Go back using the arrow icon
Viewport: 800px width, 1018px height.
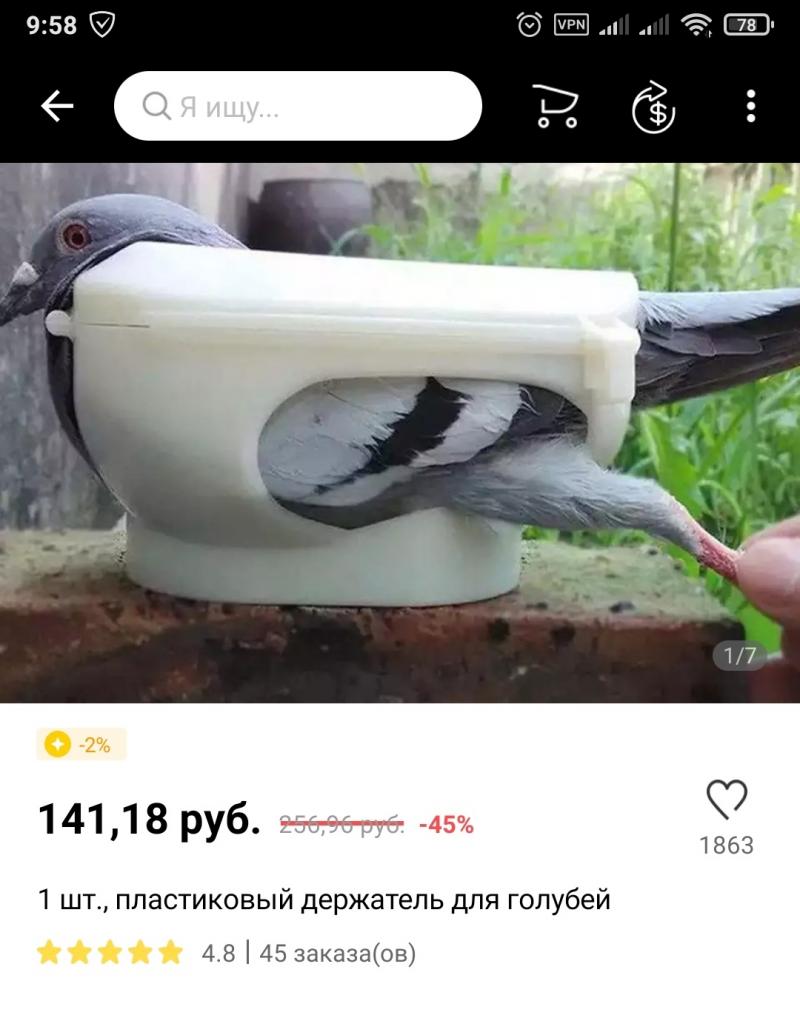point(57,106)
